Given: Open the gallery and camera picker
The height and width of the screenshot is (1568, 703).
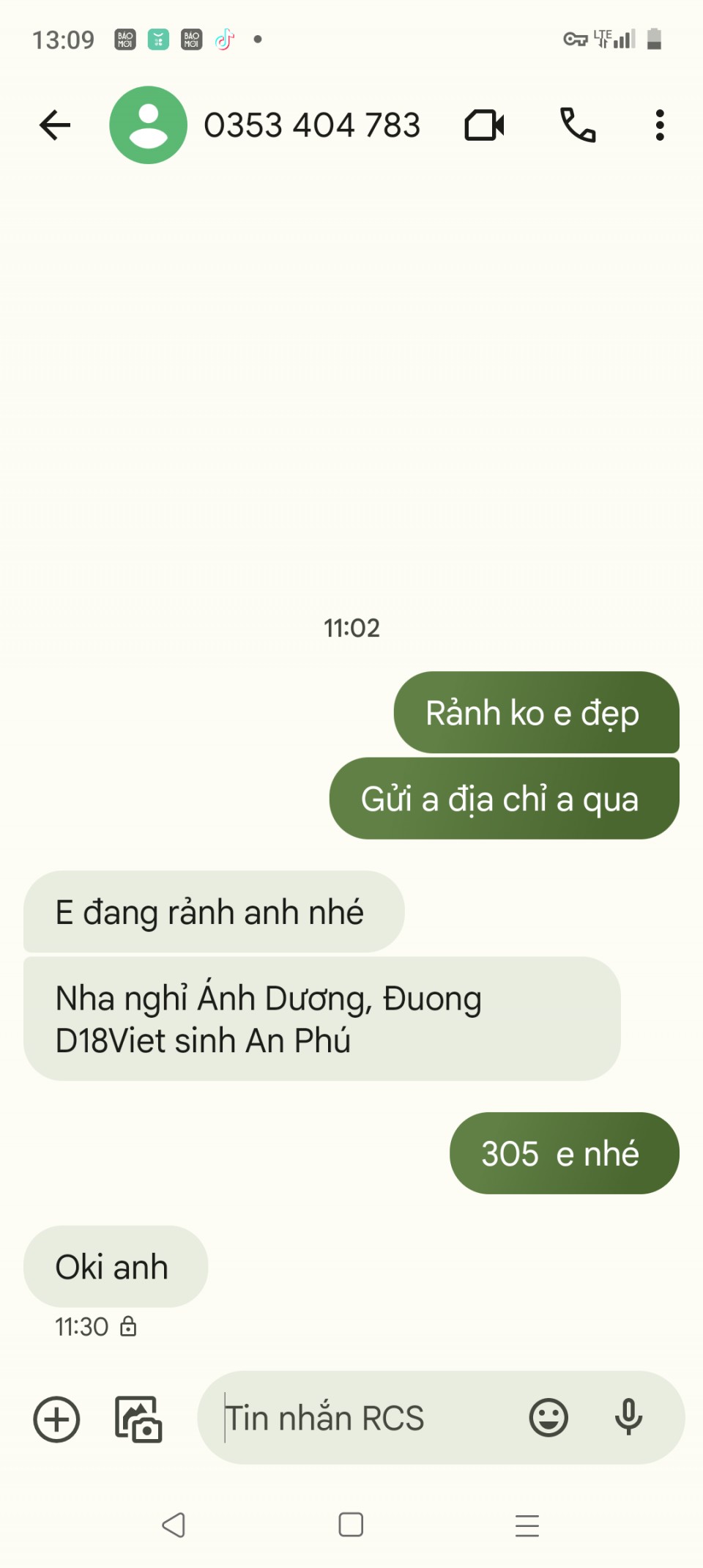Looking at the screenshot, I should [x=138, y=1419].
